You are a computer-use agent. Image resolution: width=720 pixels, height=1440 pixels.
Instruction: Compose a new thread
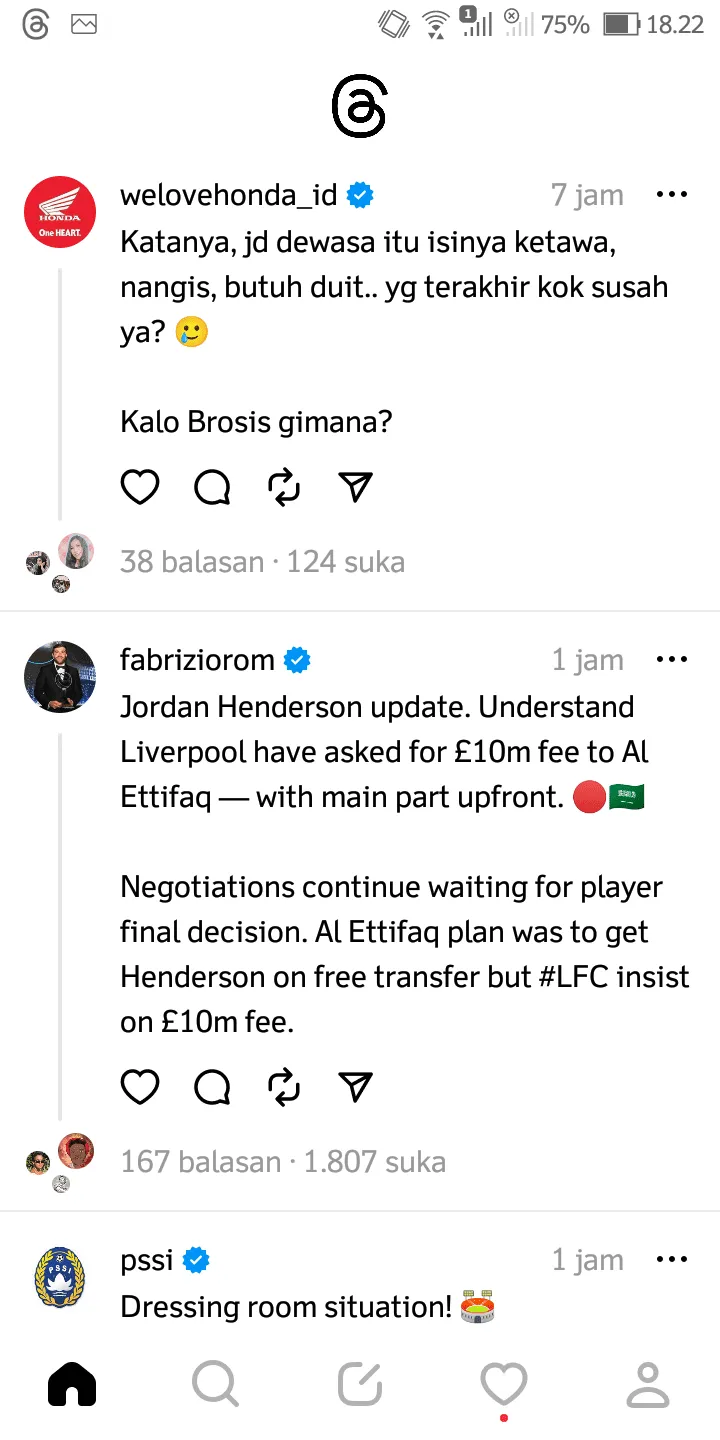(360, 1385)
